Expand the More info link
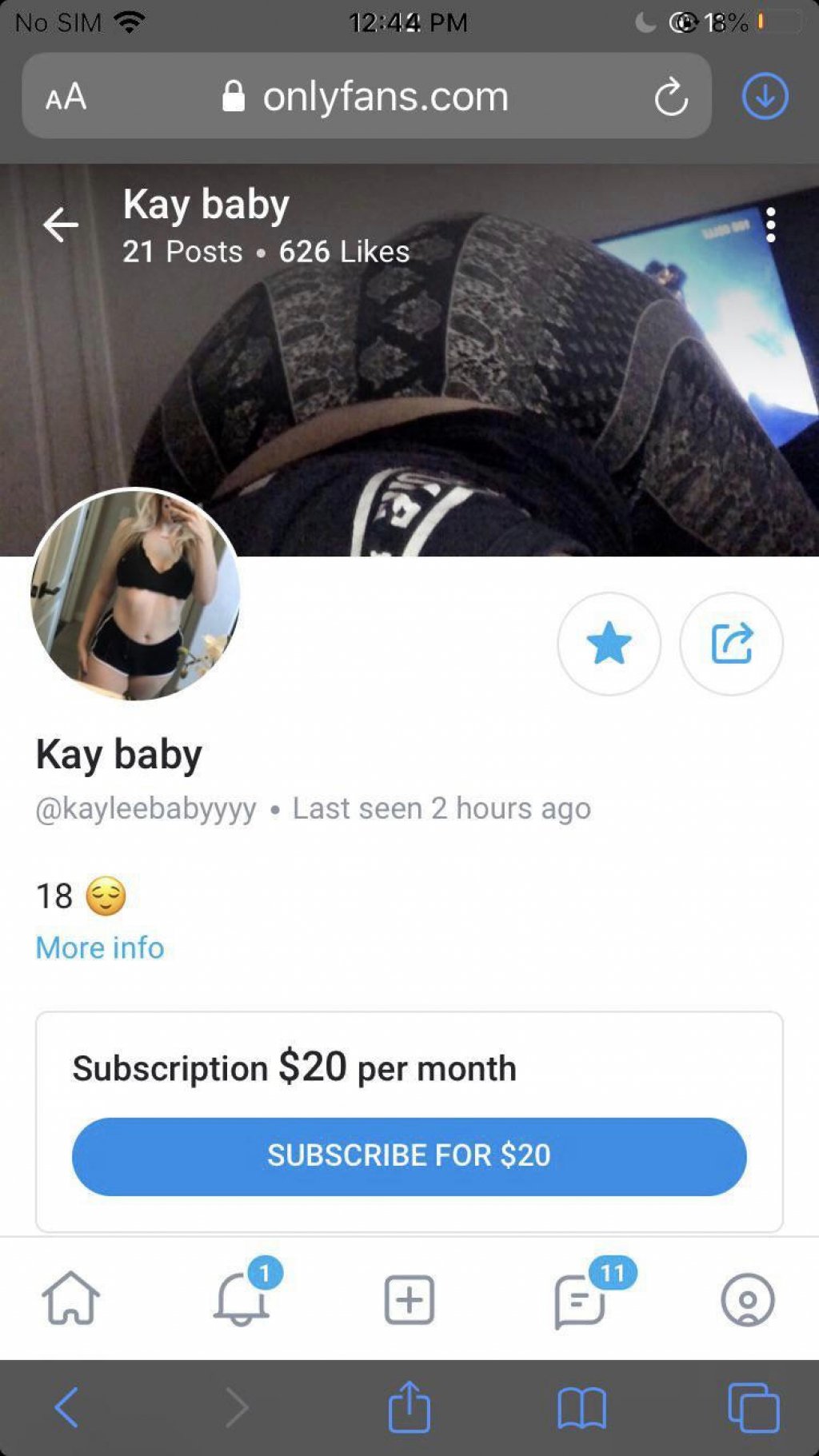 point(100,947)
